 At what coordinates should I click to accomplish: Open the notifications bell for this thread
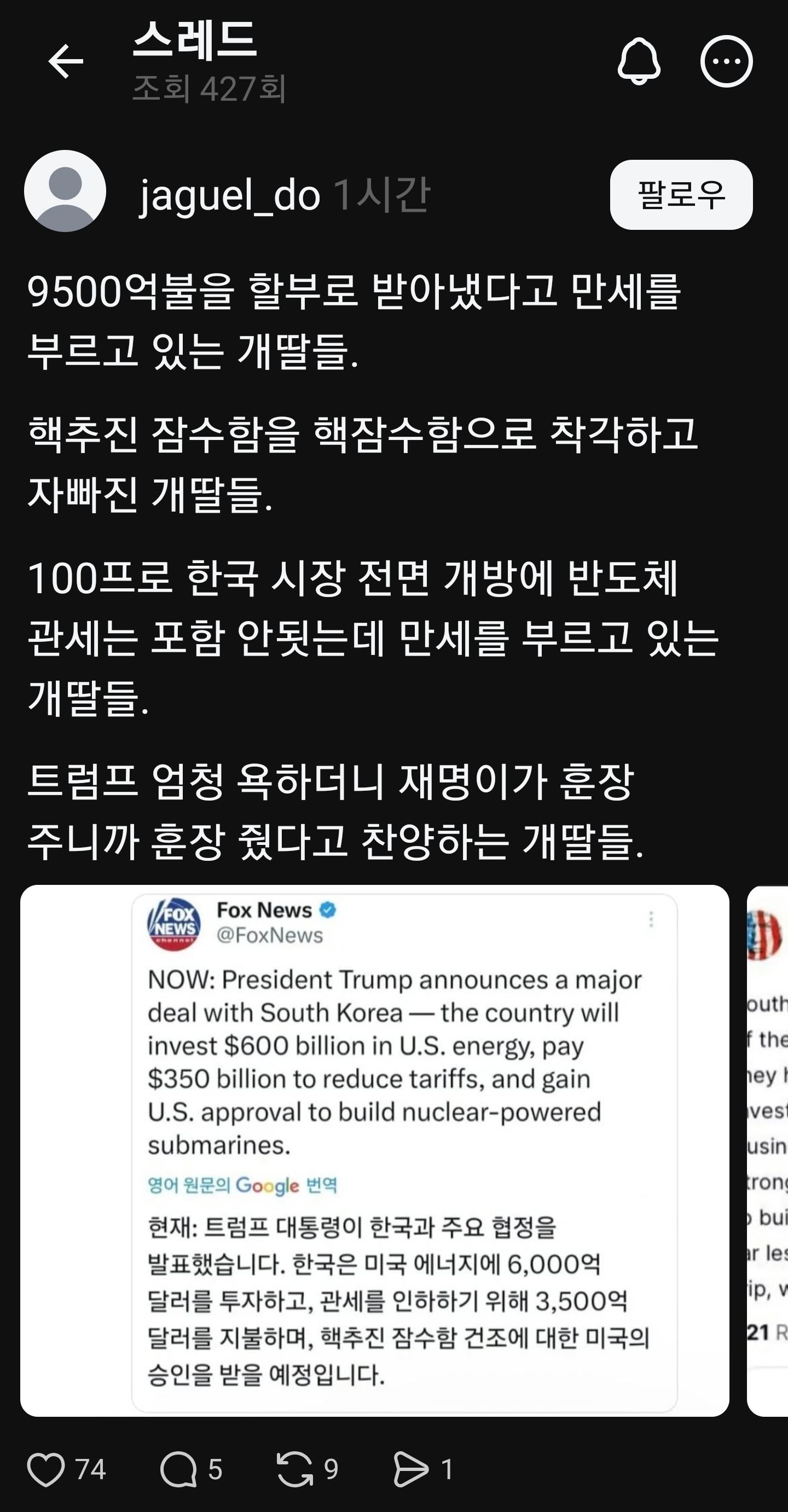(x=639, y=61)
